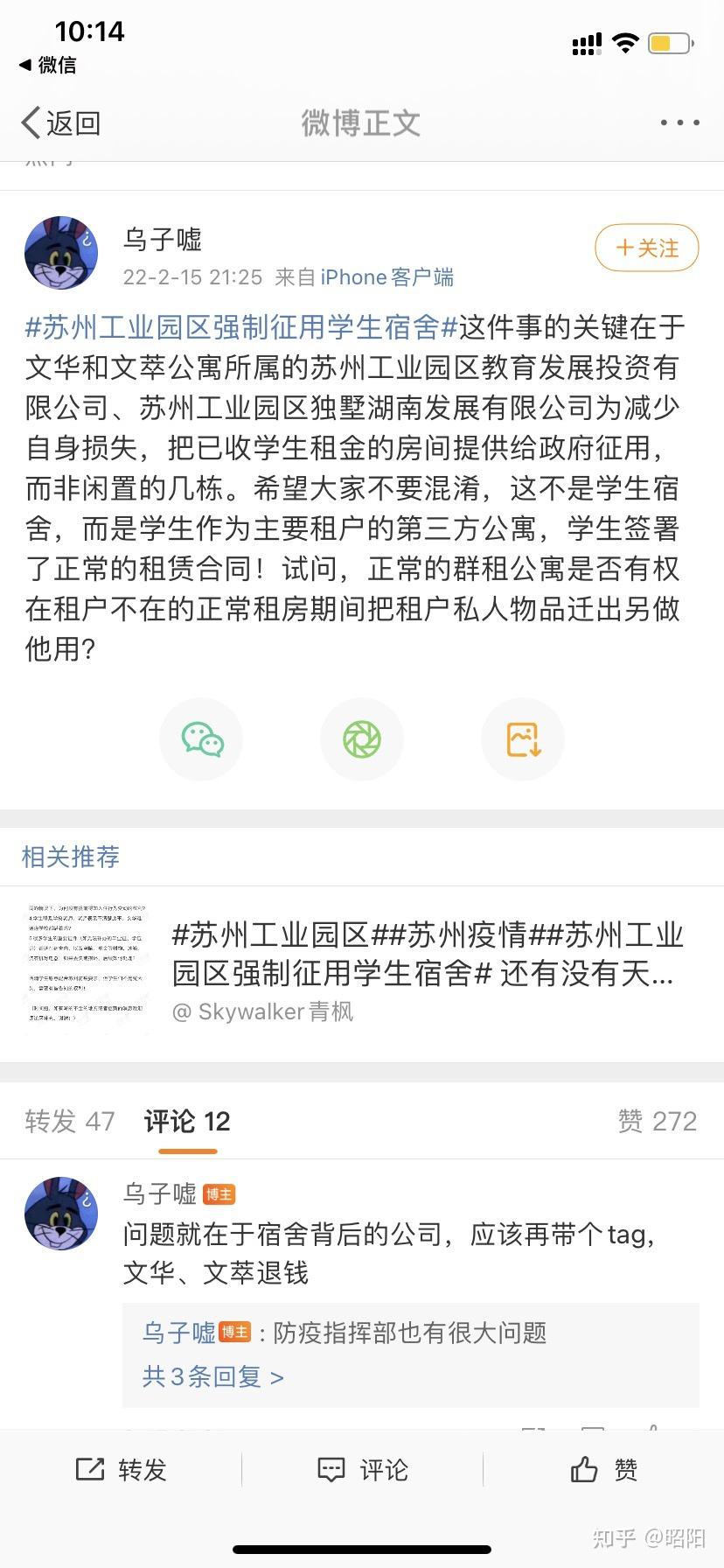Open 乌子嘘's profile avatar on the post
Image resolution: width=724 pixels, height=1568 pixels.
tap(61, 253)
